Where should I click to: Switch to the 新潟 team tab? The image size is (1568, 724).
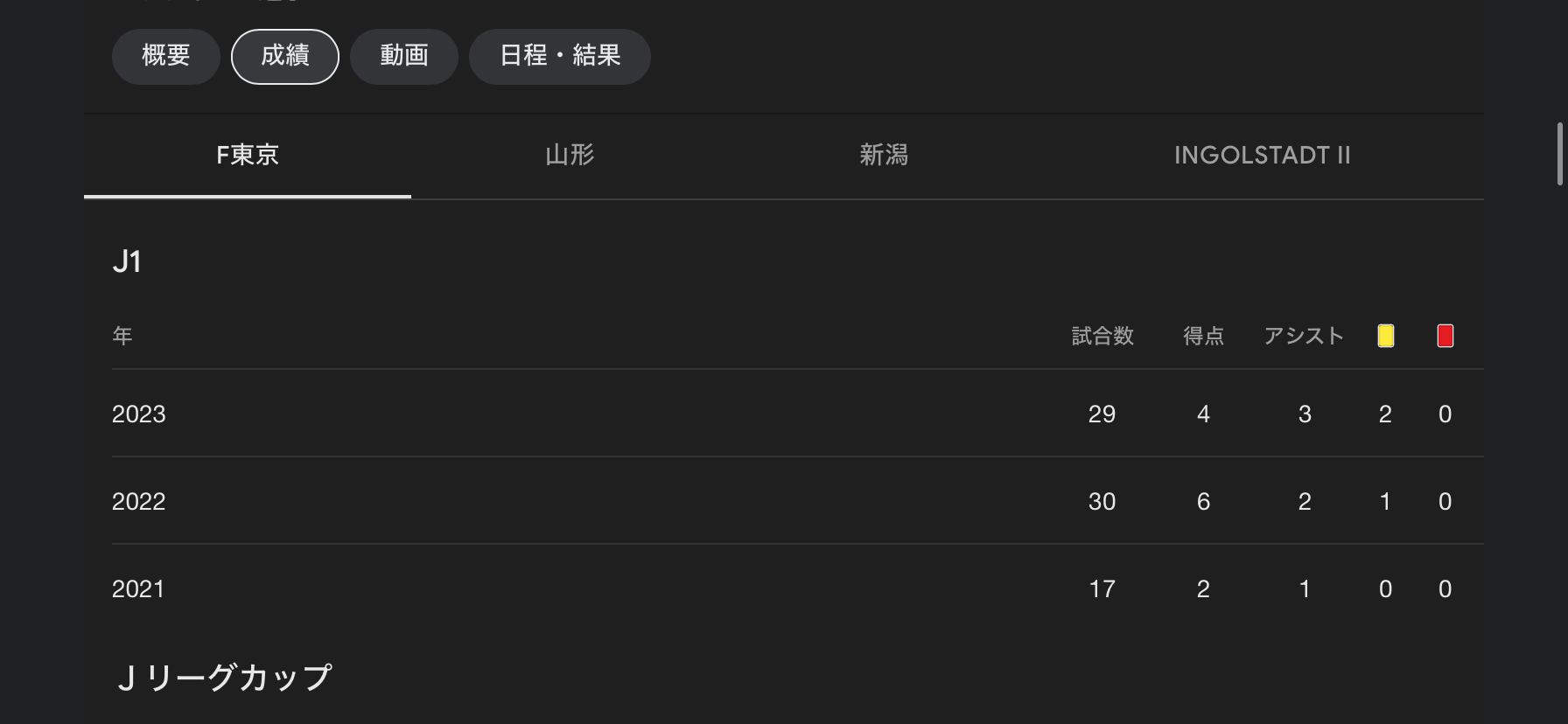(884, 156)
